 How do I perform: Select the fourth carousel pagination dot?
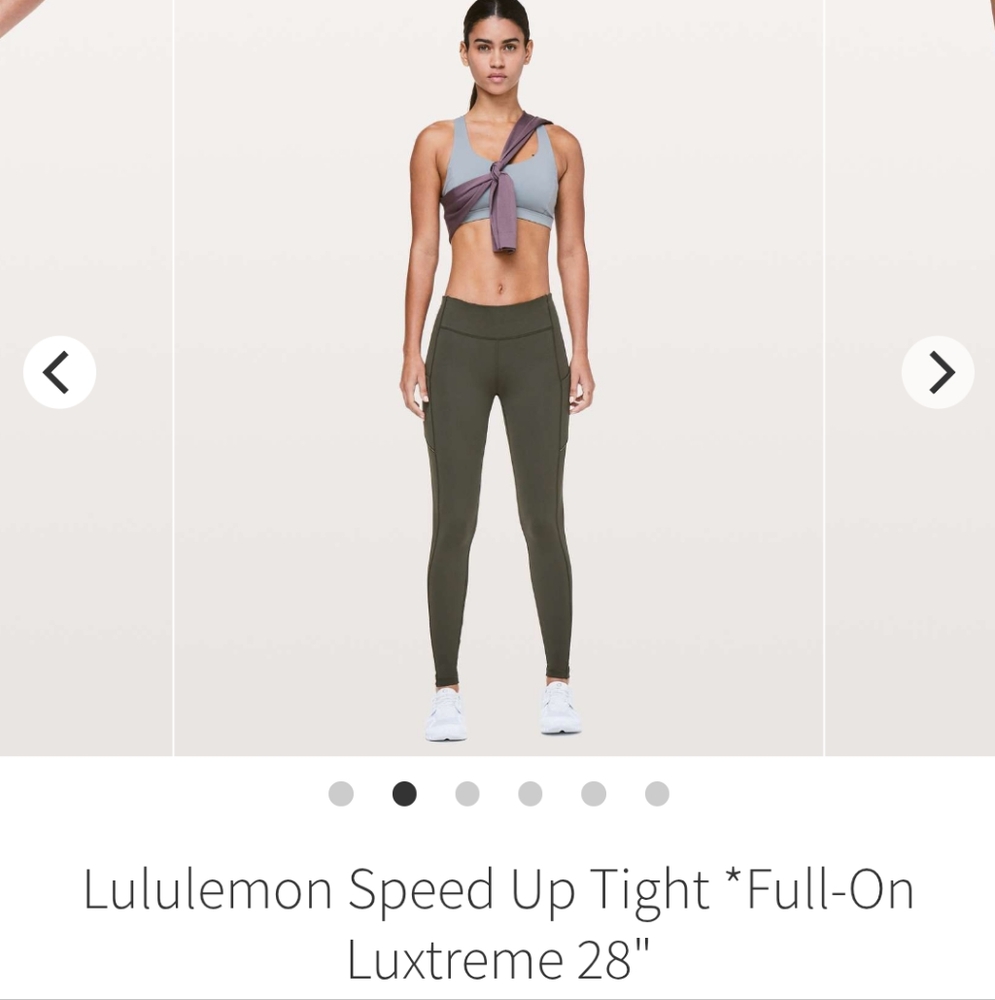[530, 792]
